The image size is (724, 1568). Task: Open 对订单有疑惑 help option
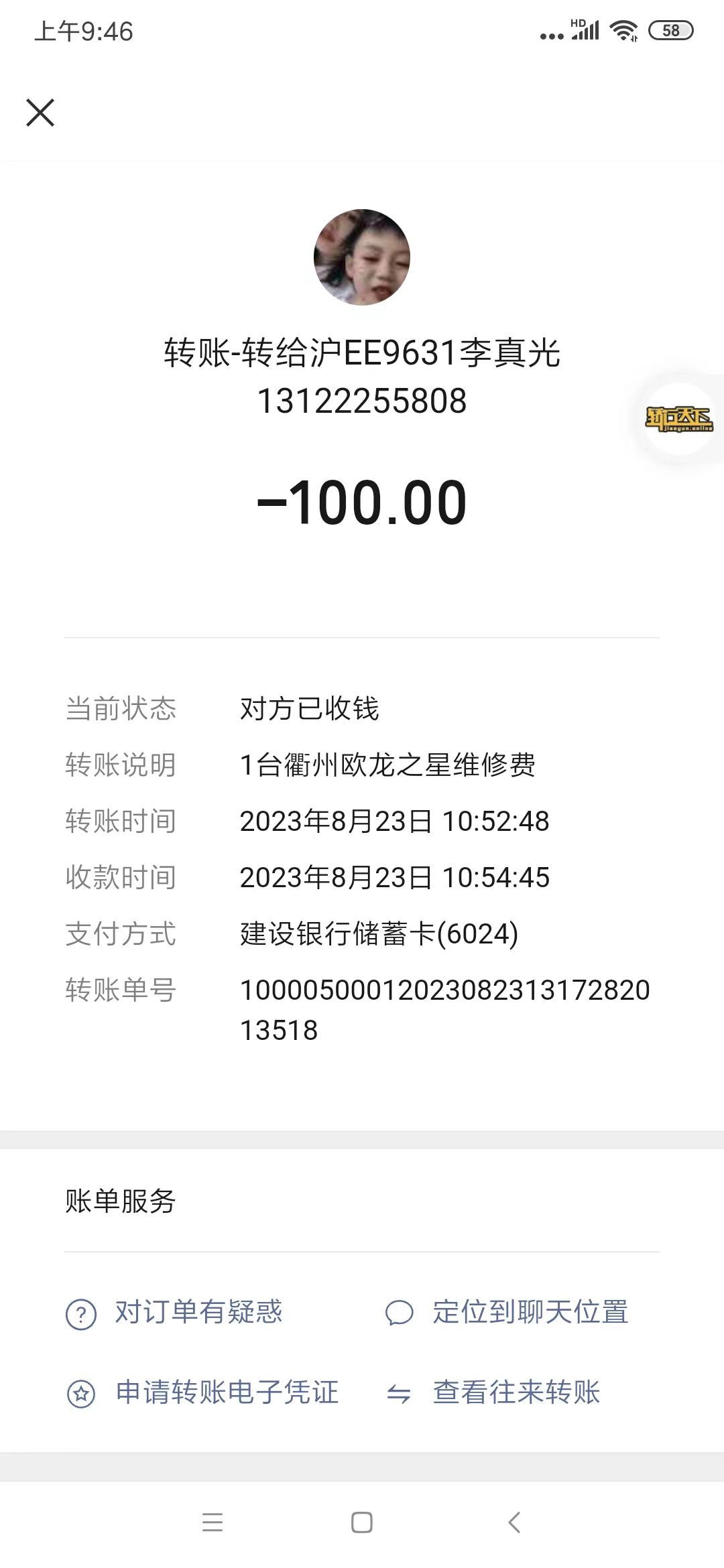174,1313
